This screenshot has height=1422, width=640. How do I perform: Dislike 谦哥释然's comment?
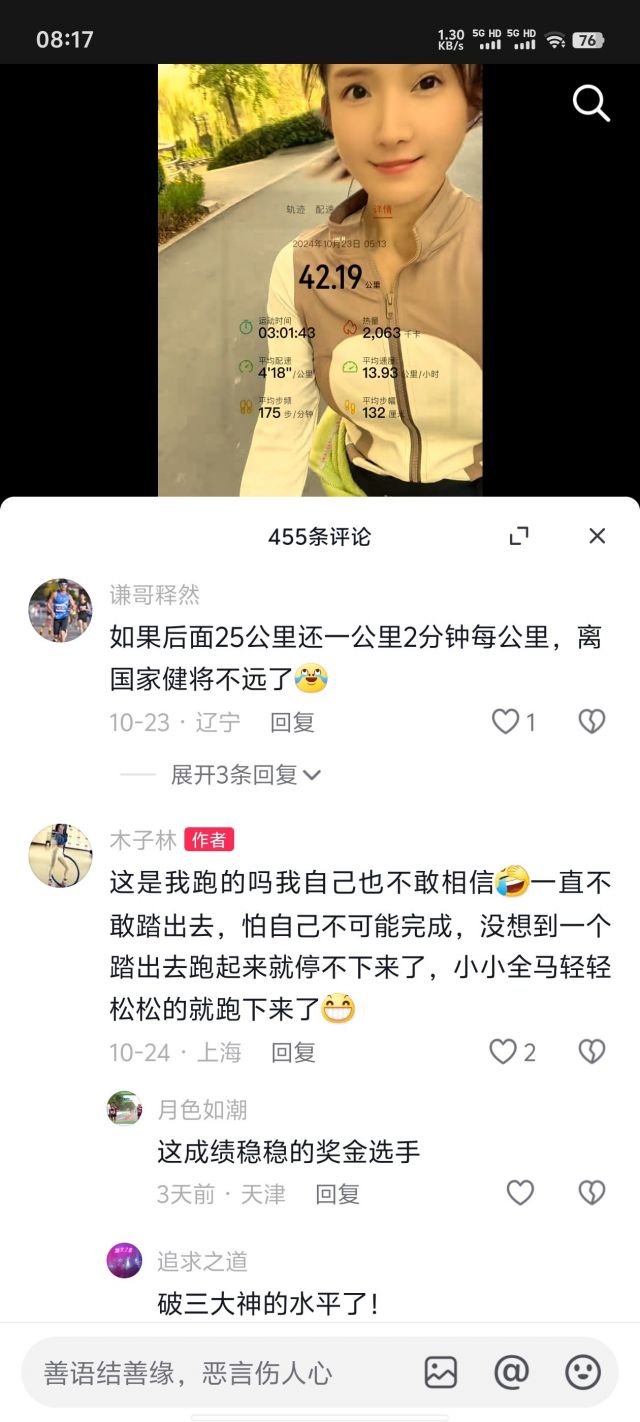coord(592,722)
